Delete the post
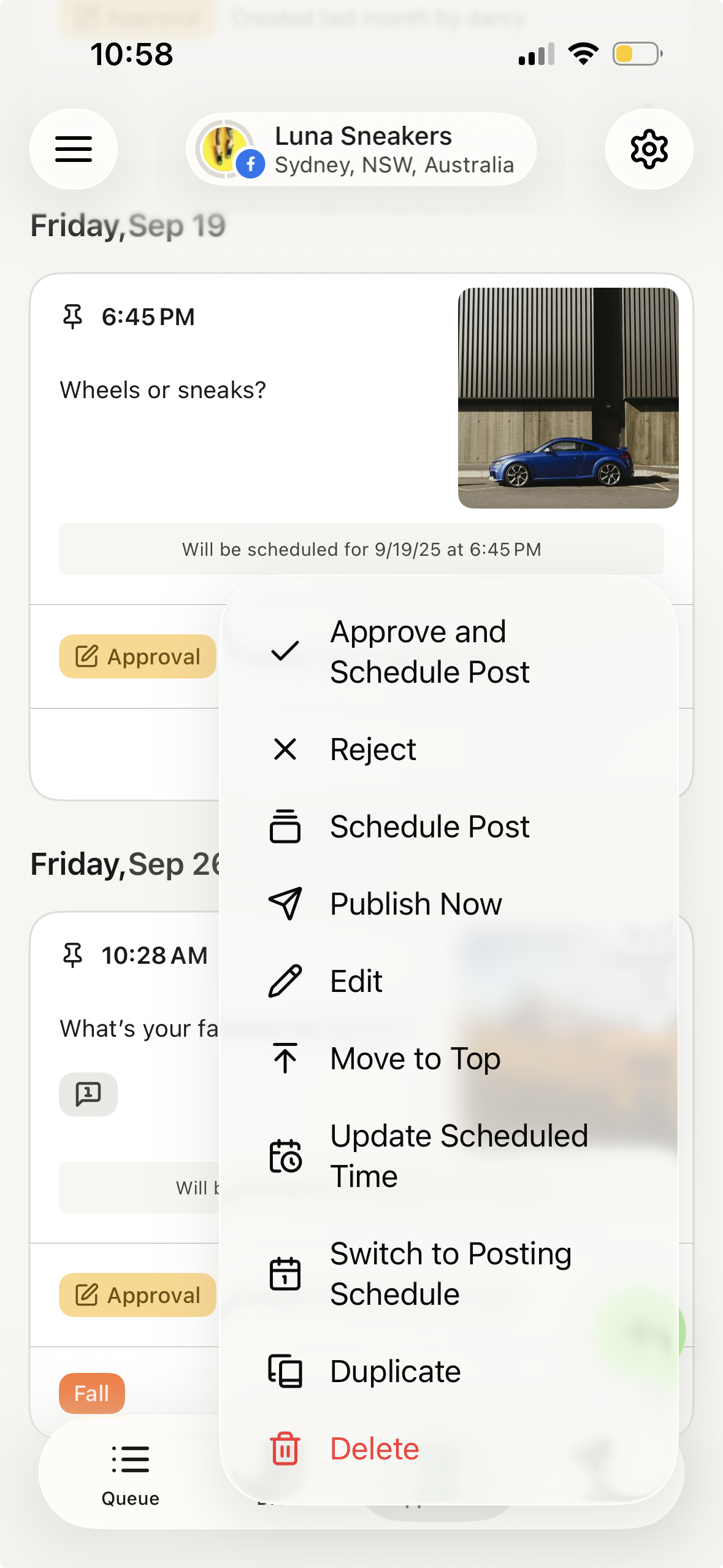723x1568 pixels. (374, 1448)
